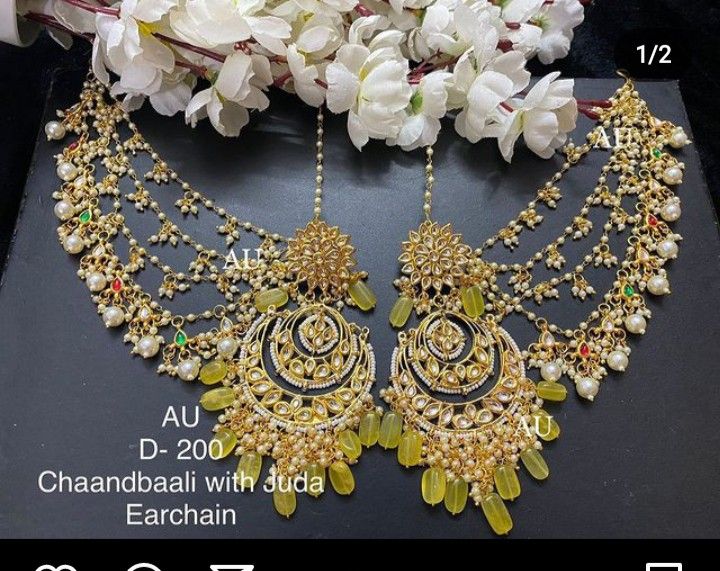
Task: Bookmark this jewelry post
Action: [663, 567]
